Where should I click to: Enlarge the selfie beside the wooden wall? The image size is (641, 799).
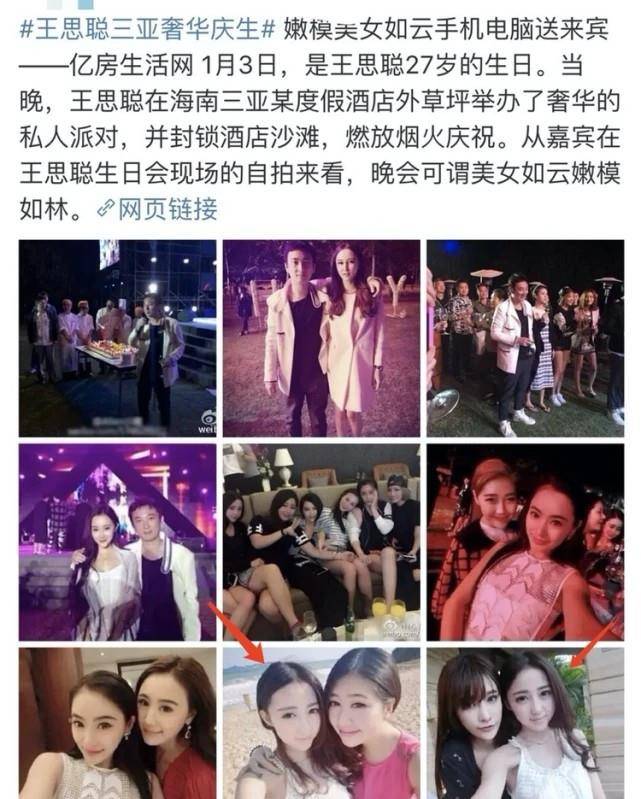[x=525, y=723]
